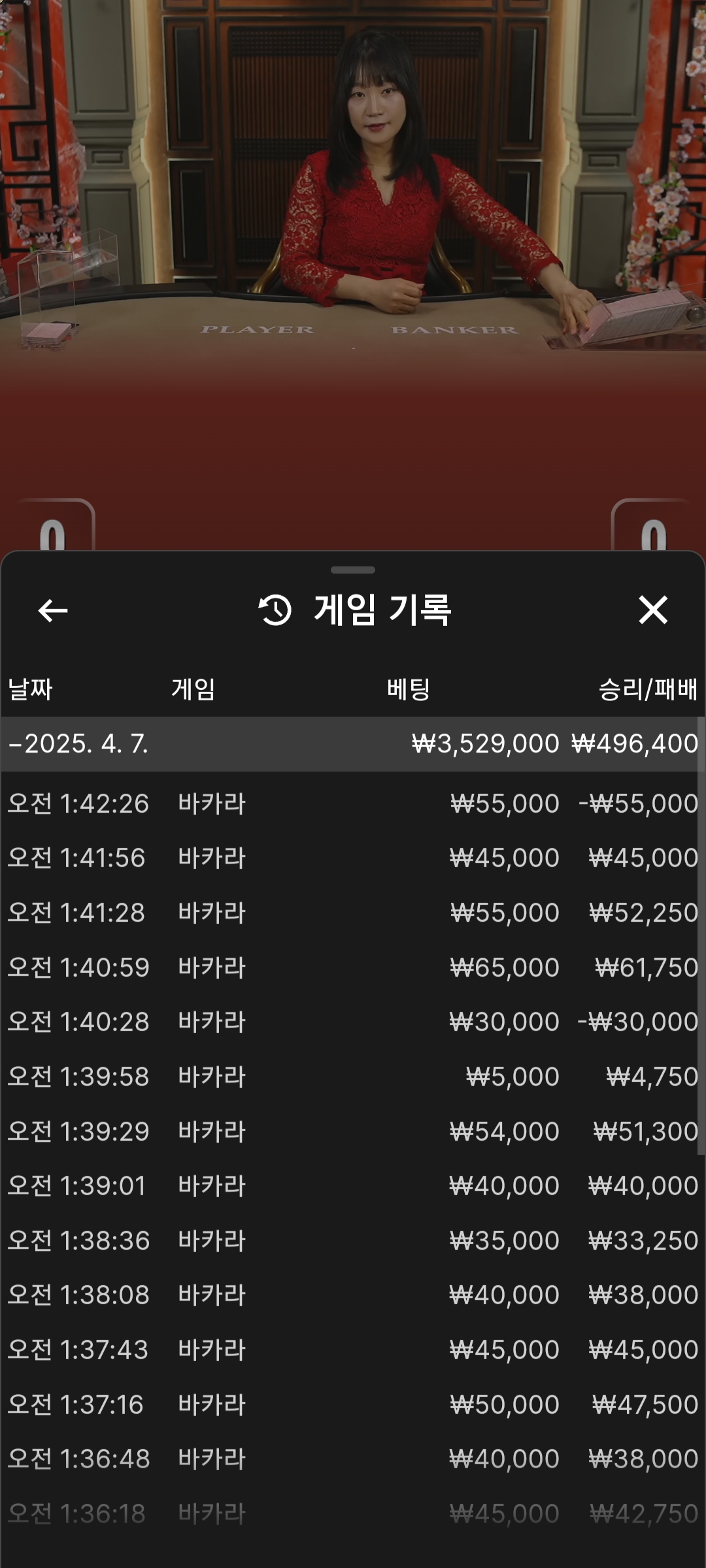
Task: Collapse the 2025. 4. 7. date group
Action: [x=78, y=743]
